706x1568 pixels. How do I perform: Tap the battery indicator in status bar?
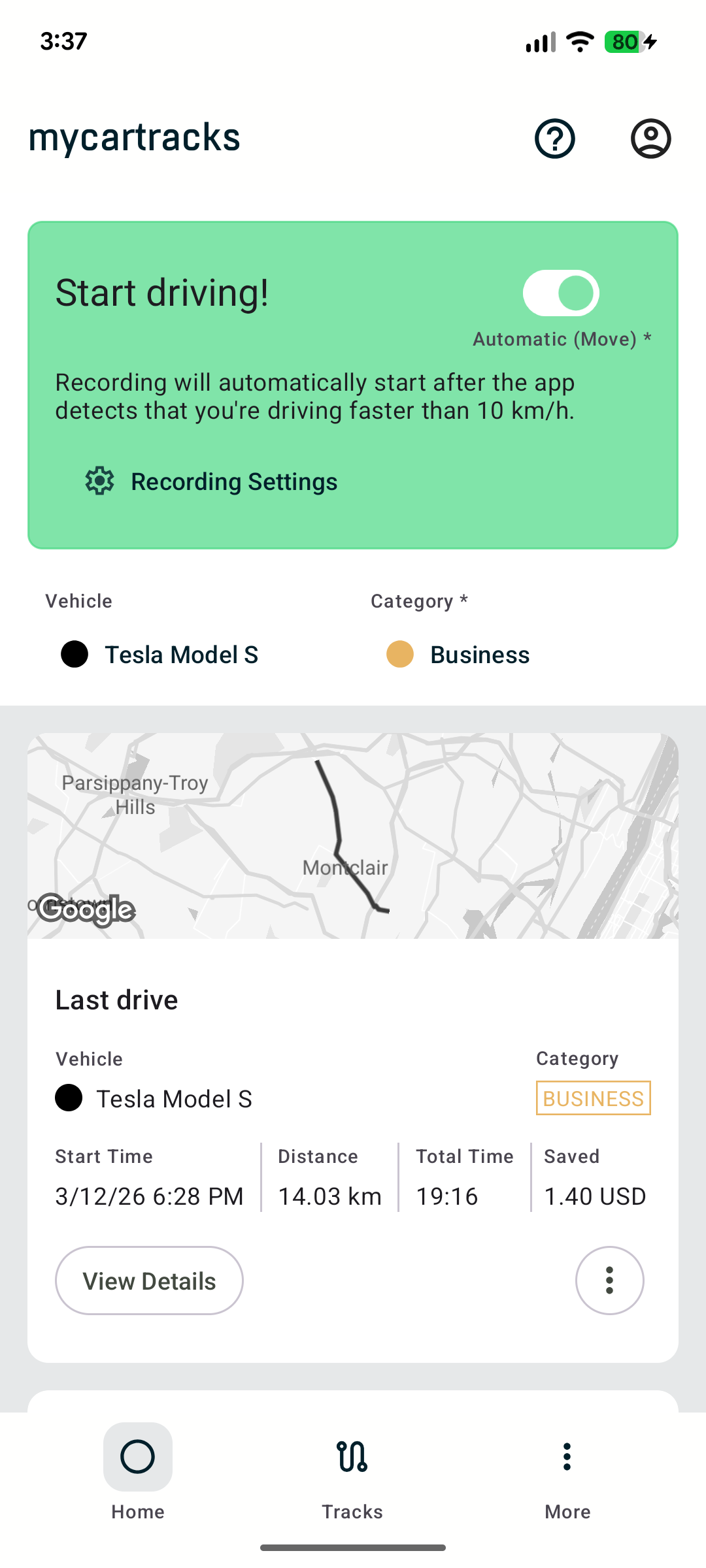624,42
